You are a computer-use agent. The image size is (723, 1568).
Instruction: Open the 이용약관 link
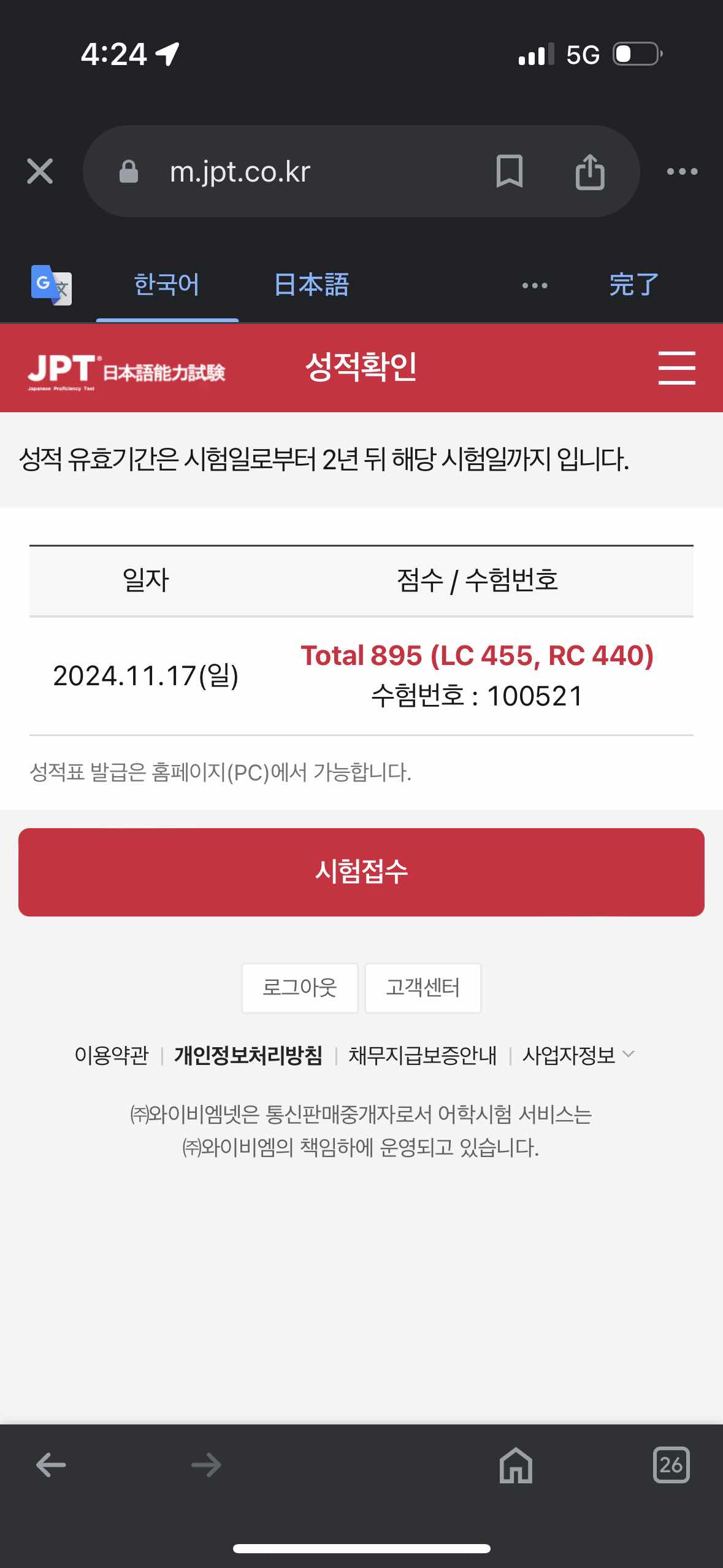pyautogui.click(x=112, y=1055)
